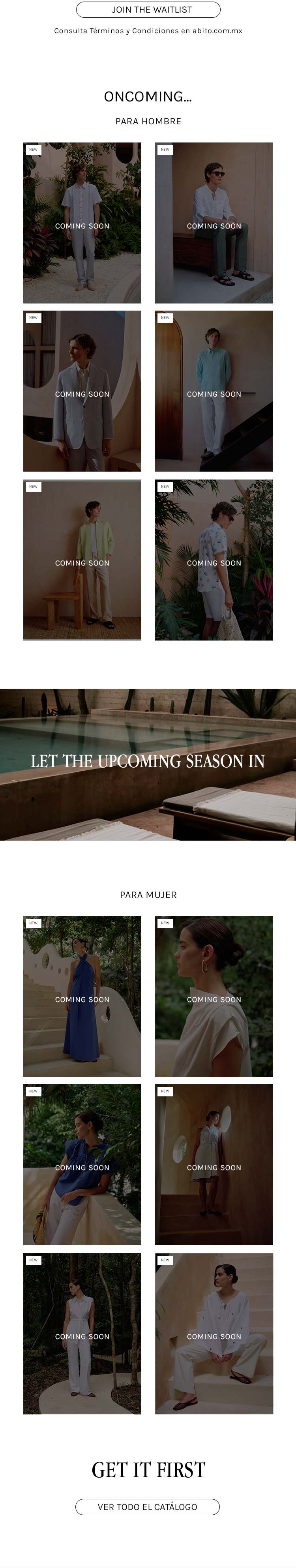Screen dimensions: 296x1568
Task: Open the women's blue blouse tile
Action: click(82, 1164)
